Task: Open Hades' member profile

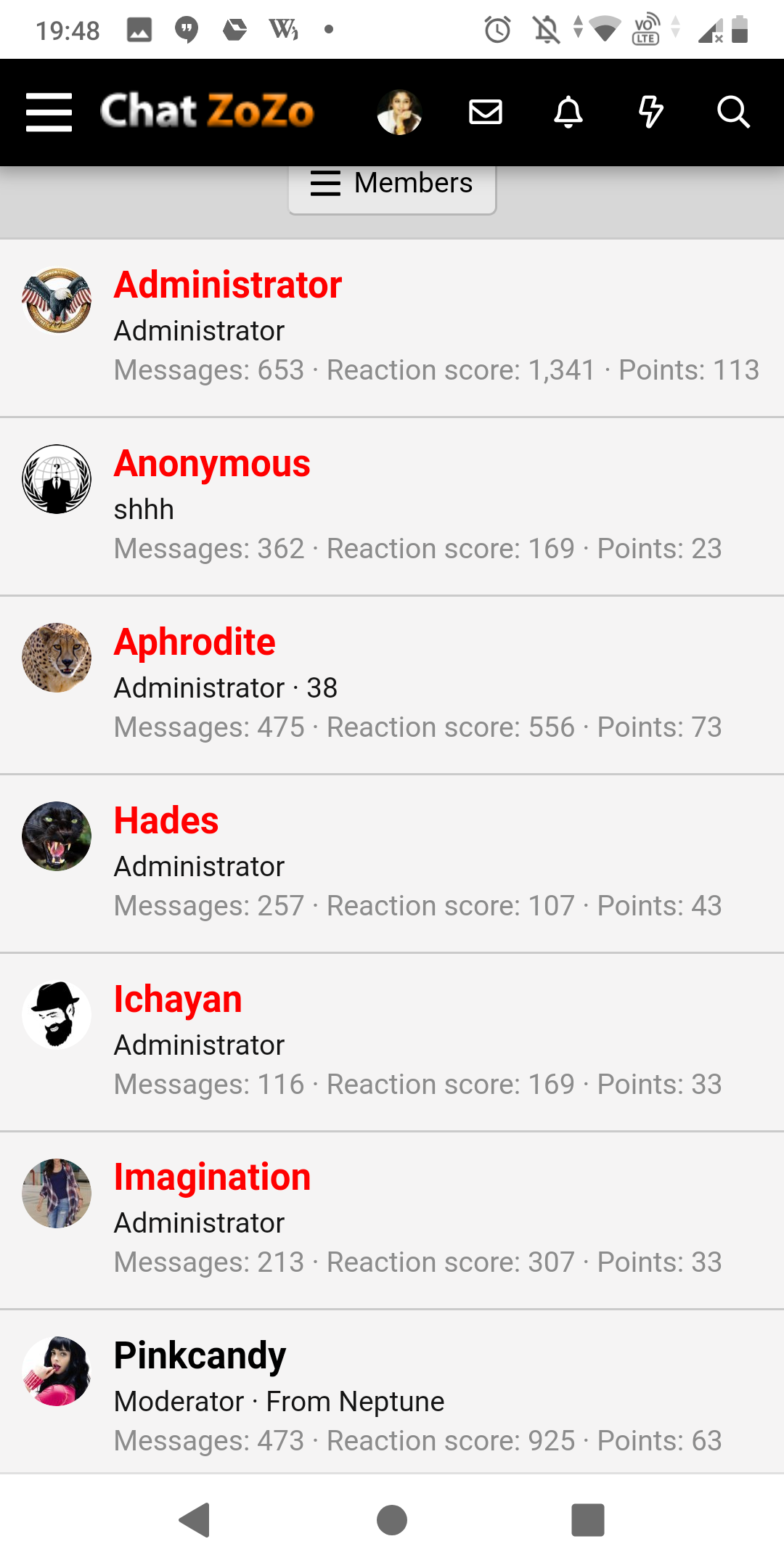Action: coord(166,820)
